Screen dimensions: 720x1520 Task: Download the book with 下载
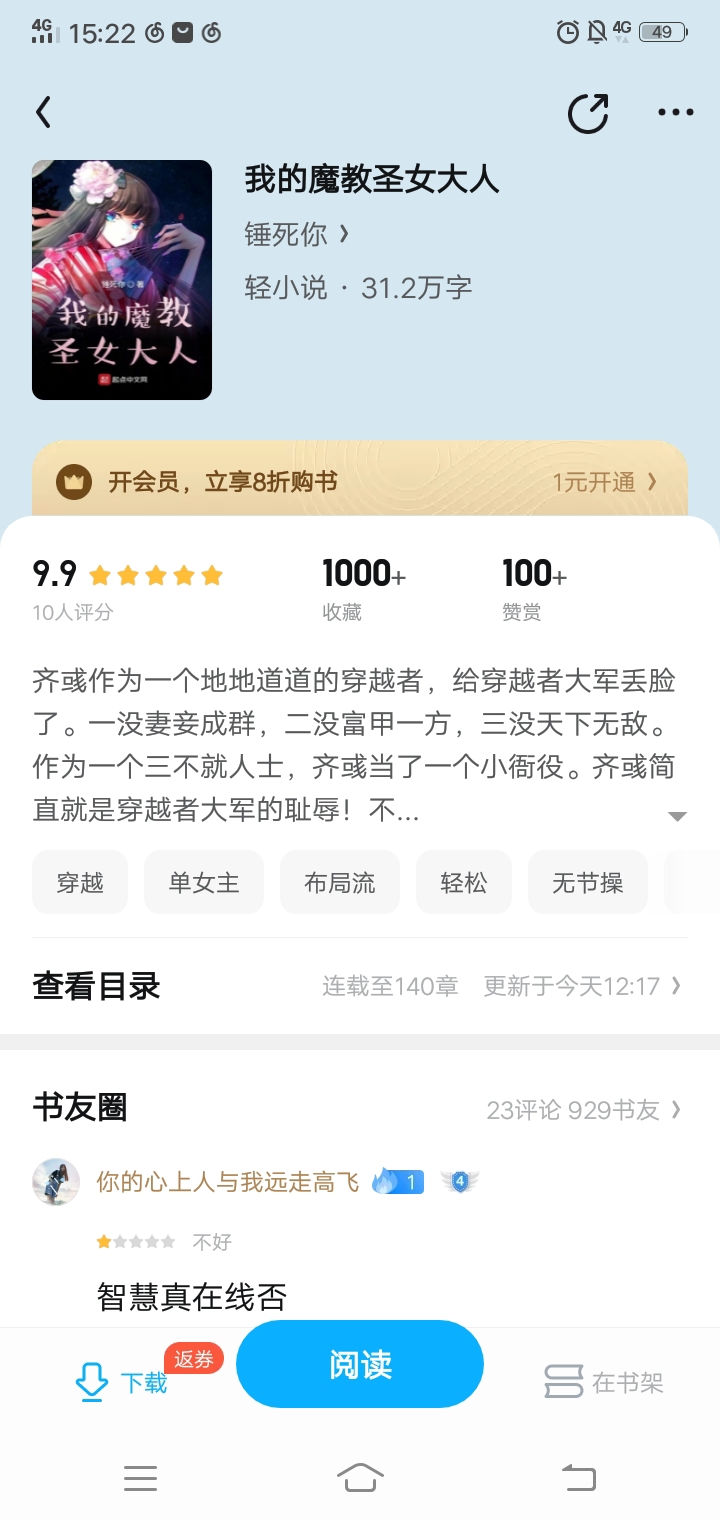pos(122,1382)
